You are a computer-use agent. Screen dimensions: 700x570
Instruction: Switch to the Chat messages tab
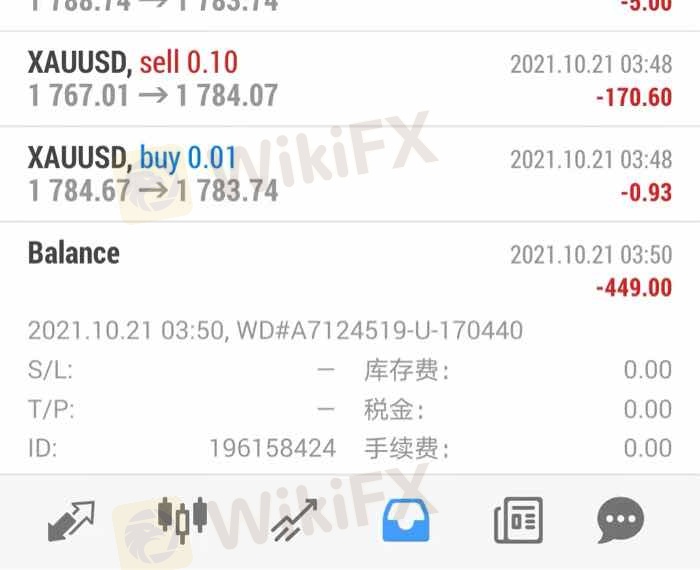[x=620, y=520]
